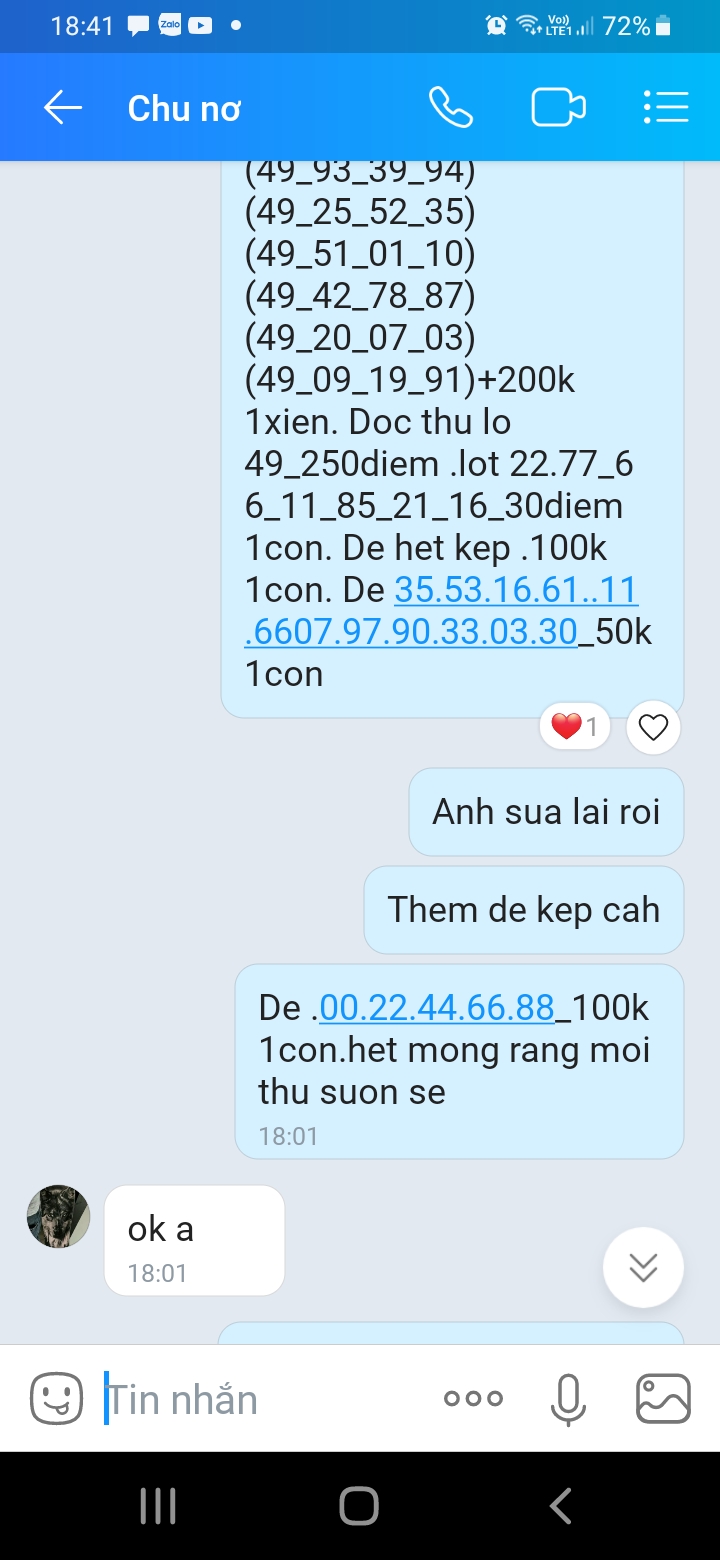Tap the system home button
Image resolution: width=720 pixels, height=1560 pixels.
(x=359, y=1506)
